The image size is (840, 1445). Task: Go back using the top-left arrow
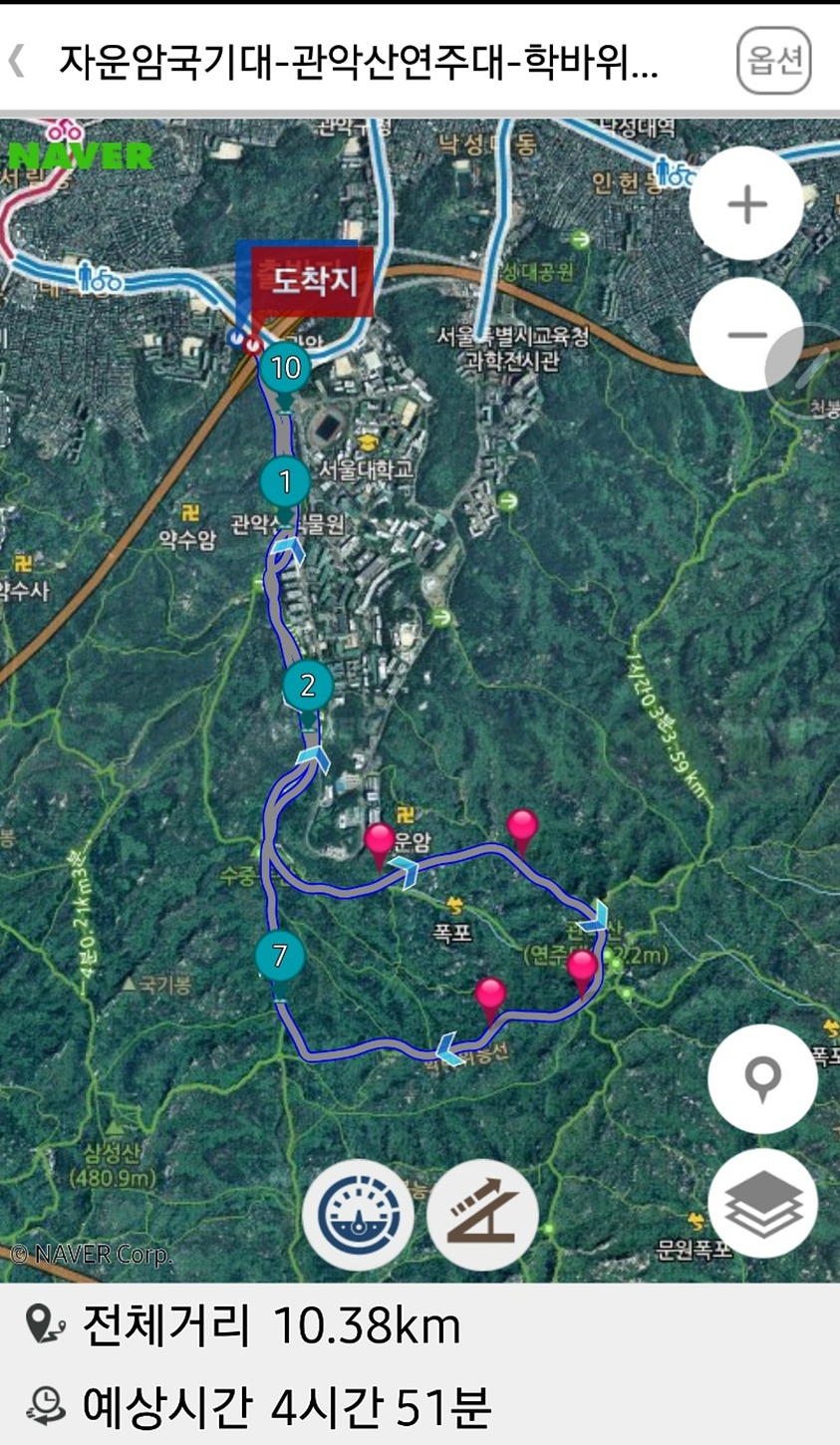pyautogui.click(x=17, y=61)
